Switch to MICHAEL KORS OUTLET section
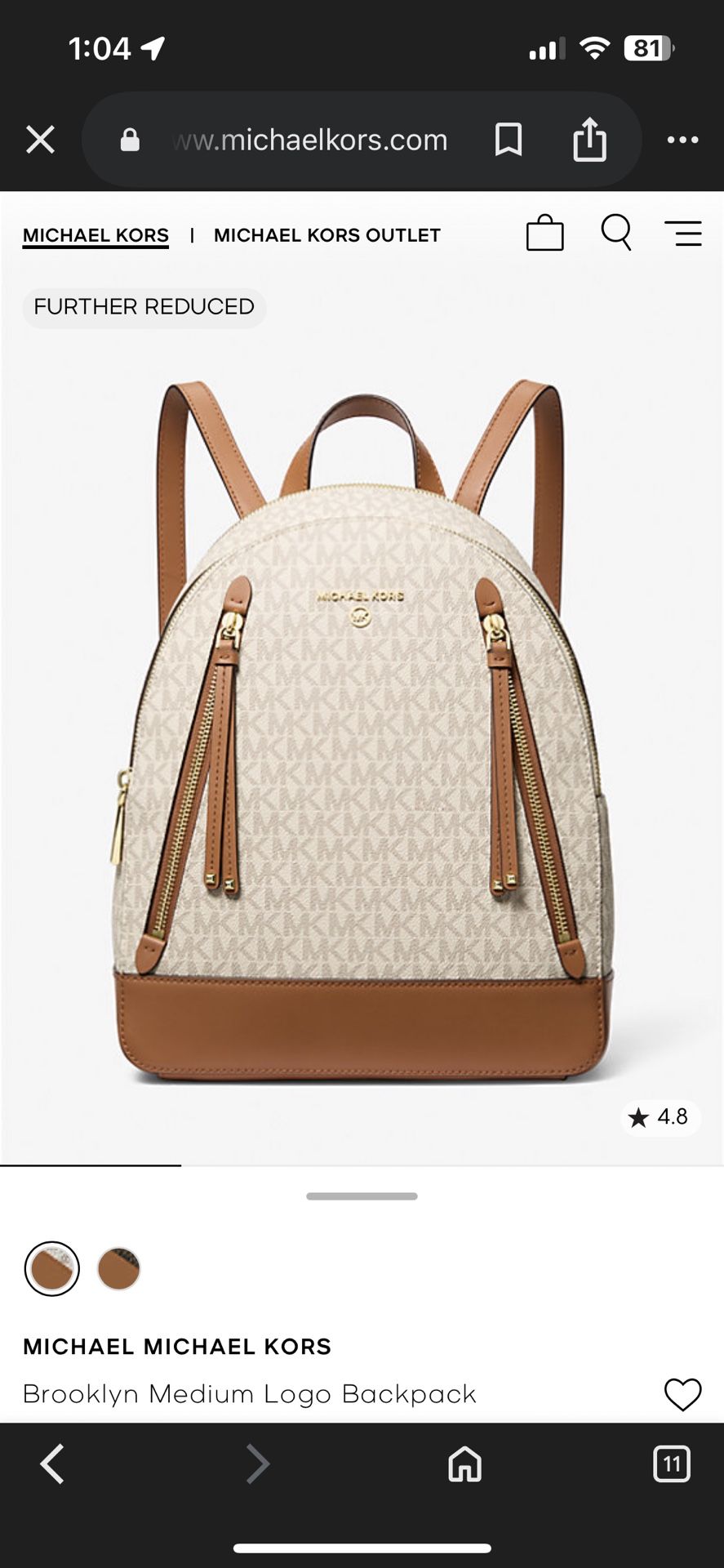Viewport: 724px width, 1568px height. [326, 234]
